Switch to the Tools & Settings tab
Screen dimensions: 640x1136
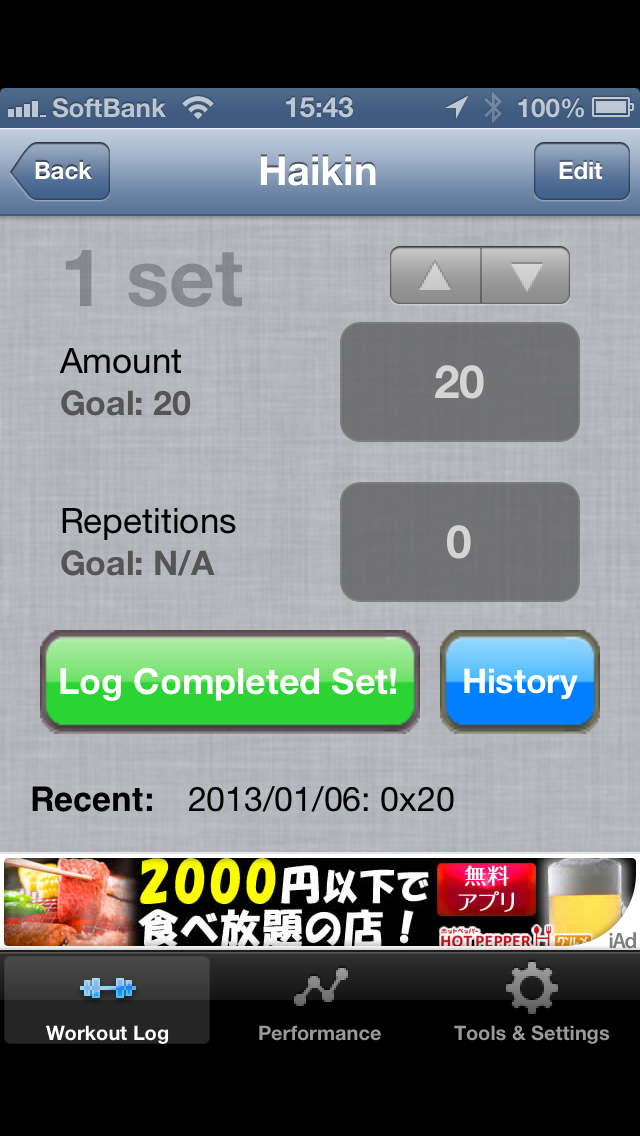(532, 1001)
